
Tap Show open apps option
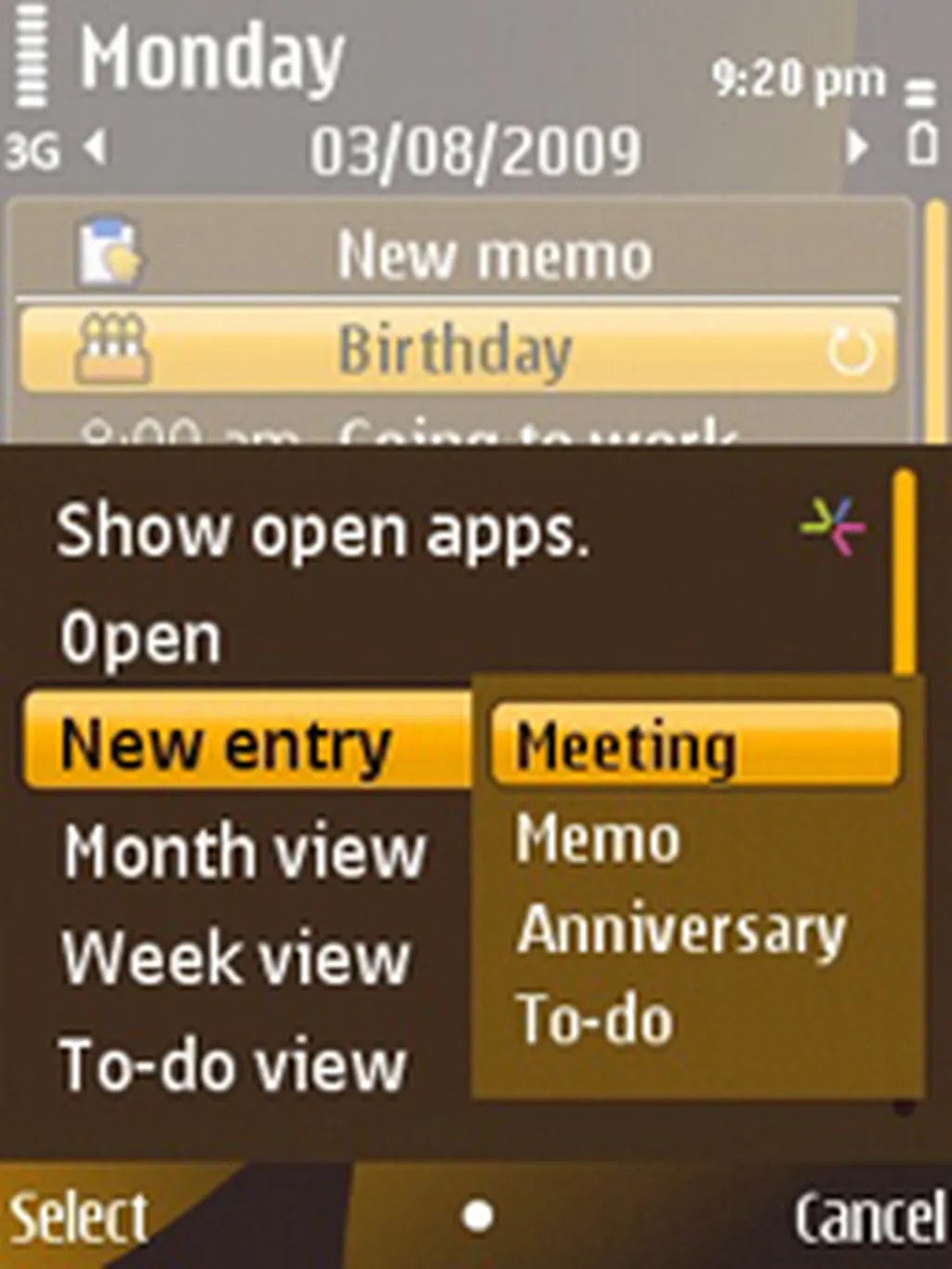tap(323, 532)
